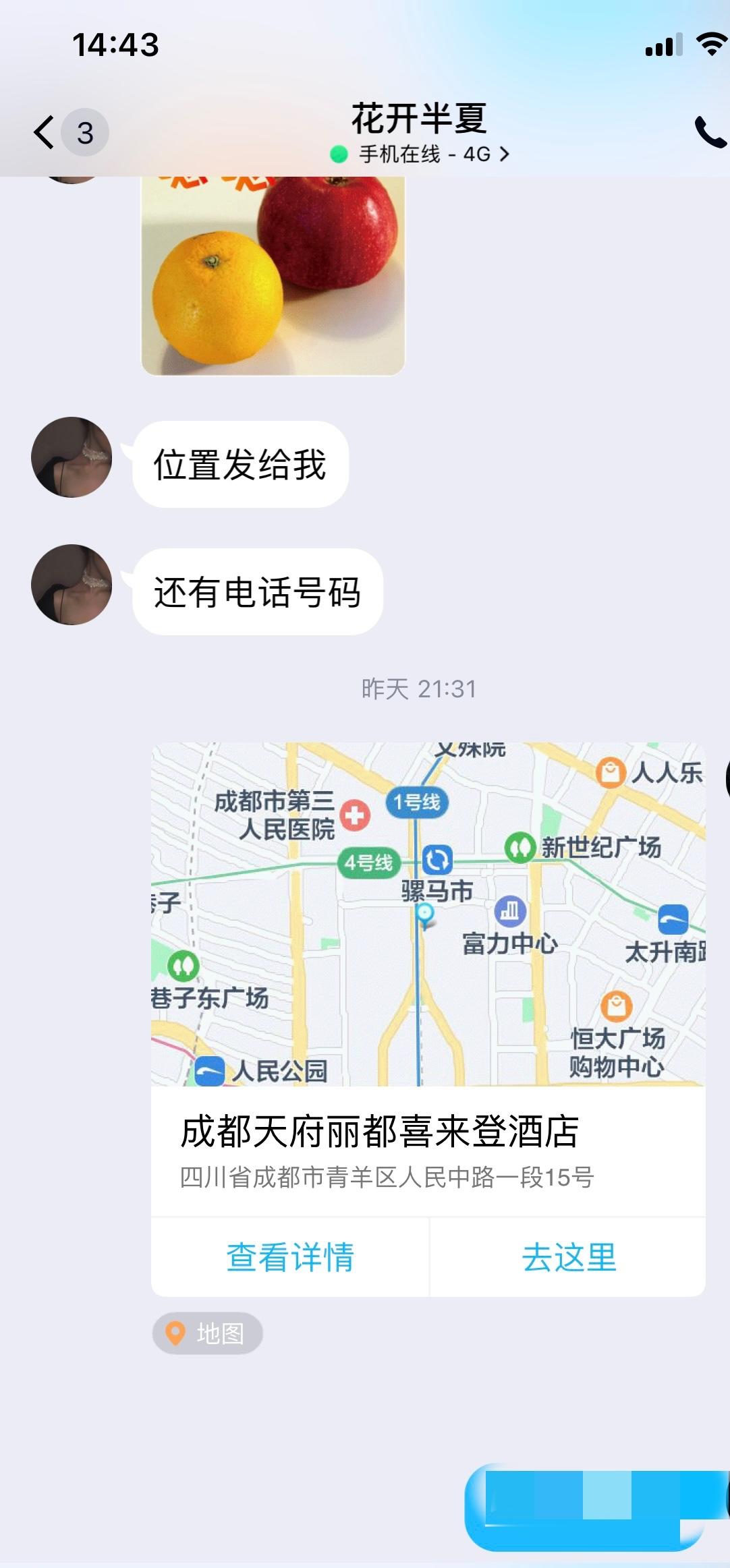Tap 查看详情 on the hotel location card
Image resolution: width=730 pixels, height=1568 pixels.
click(x=290, y=1257)
